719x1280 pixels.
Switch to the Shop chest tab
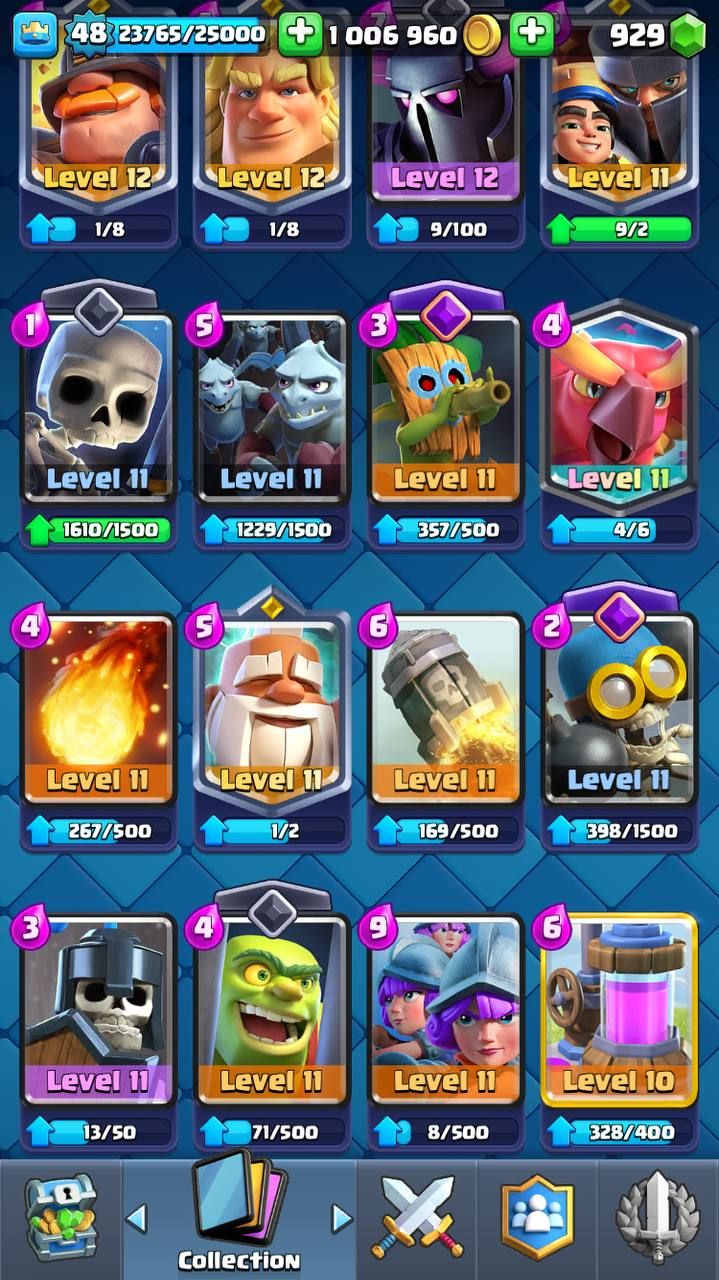point(59,1218)
